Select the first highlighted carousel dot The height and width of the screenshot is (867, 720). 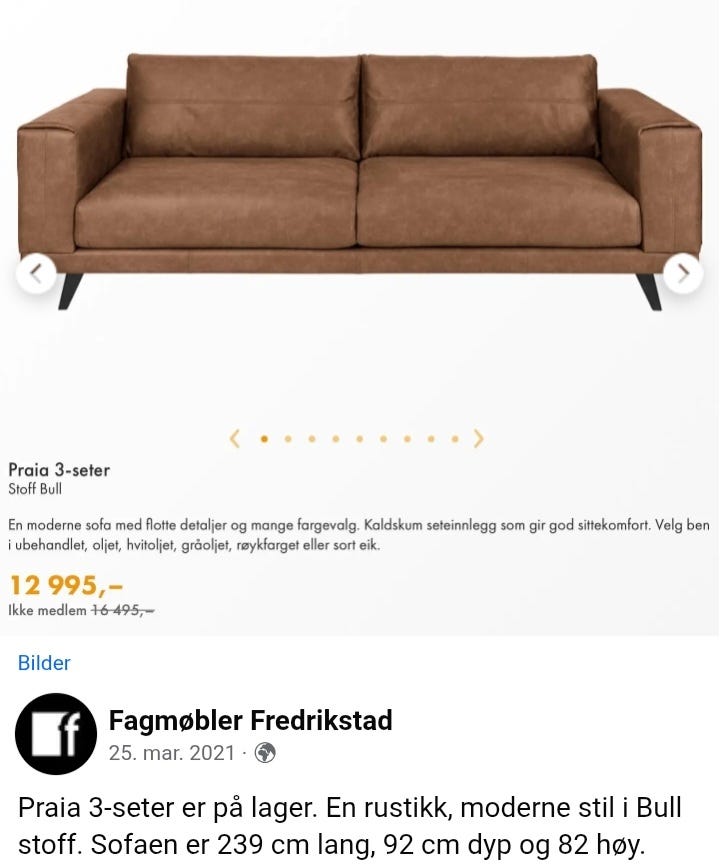264,438
